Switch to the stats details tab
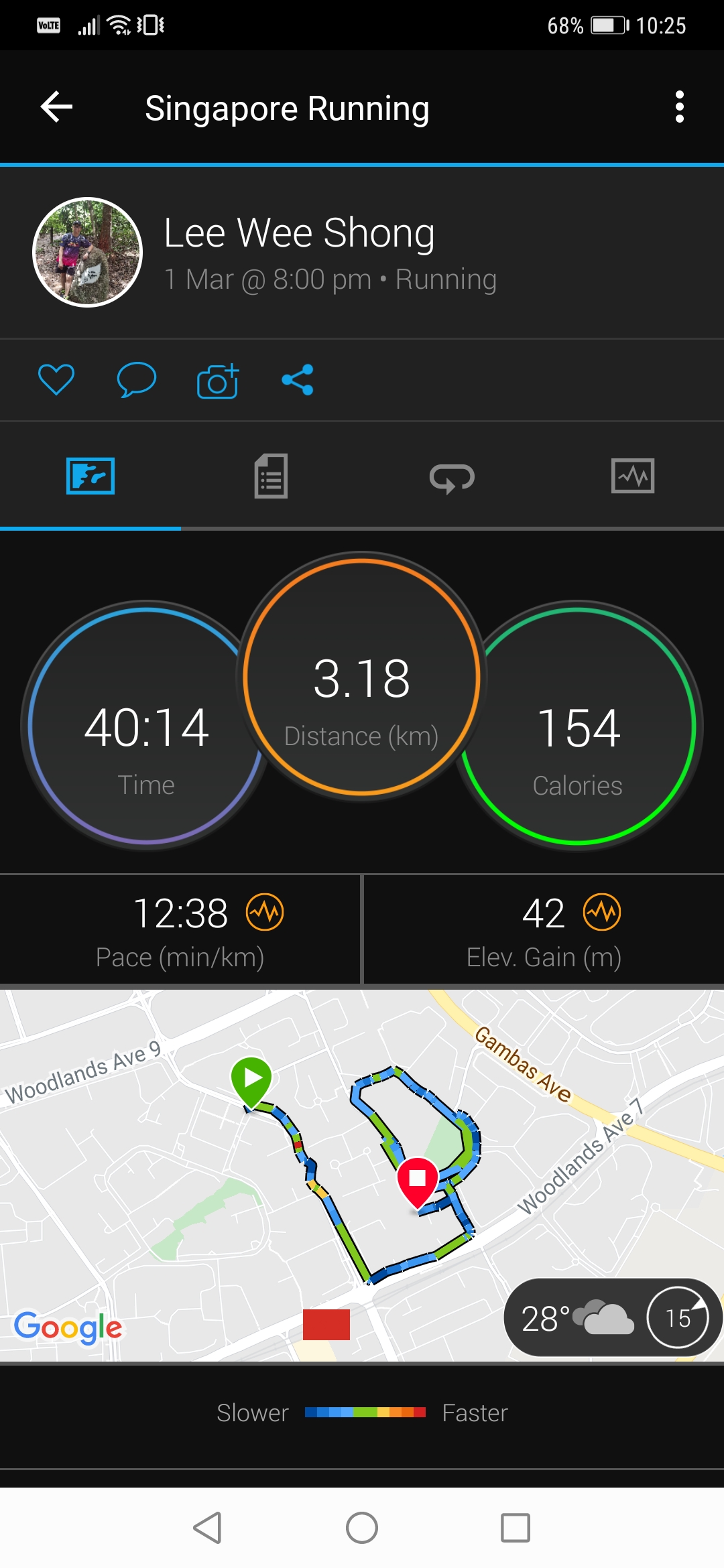 pos(271,476)
